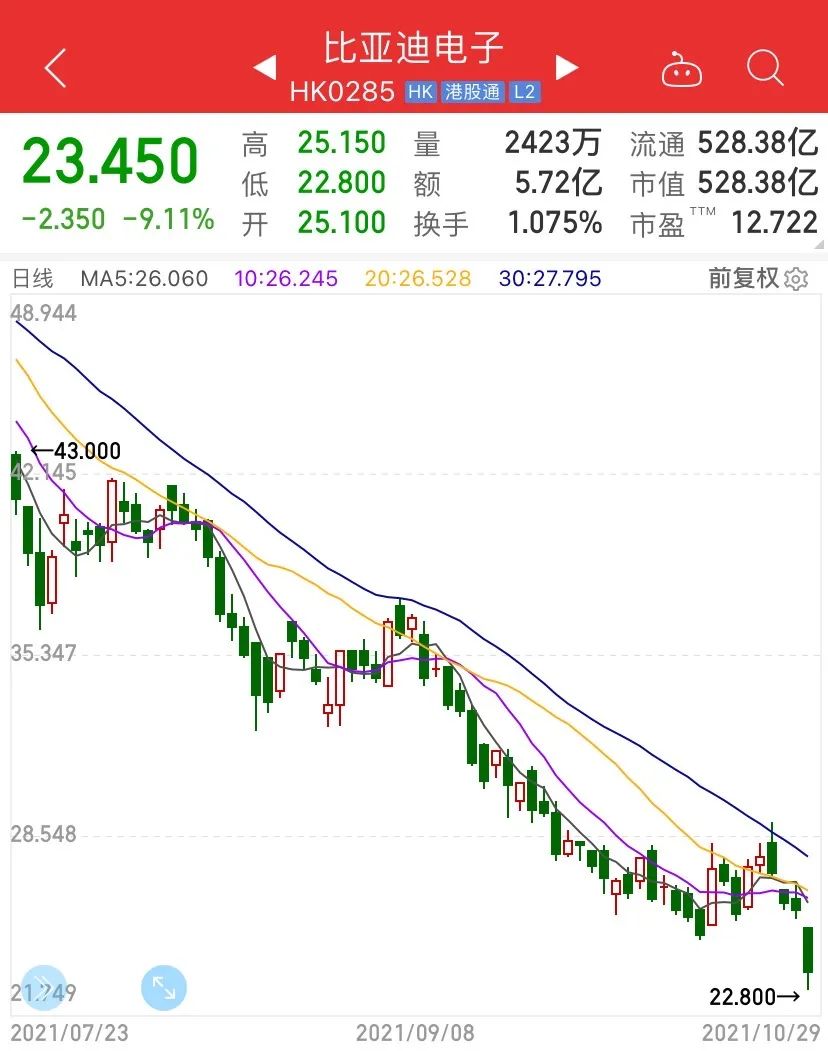The image size is (828, 1051).
Task: Open stock search magnifier
Action: (x=765, y=68)
